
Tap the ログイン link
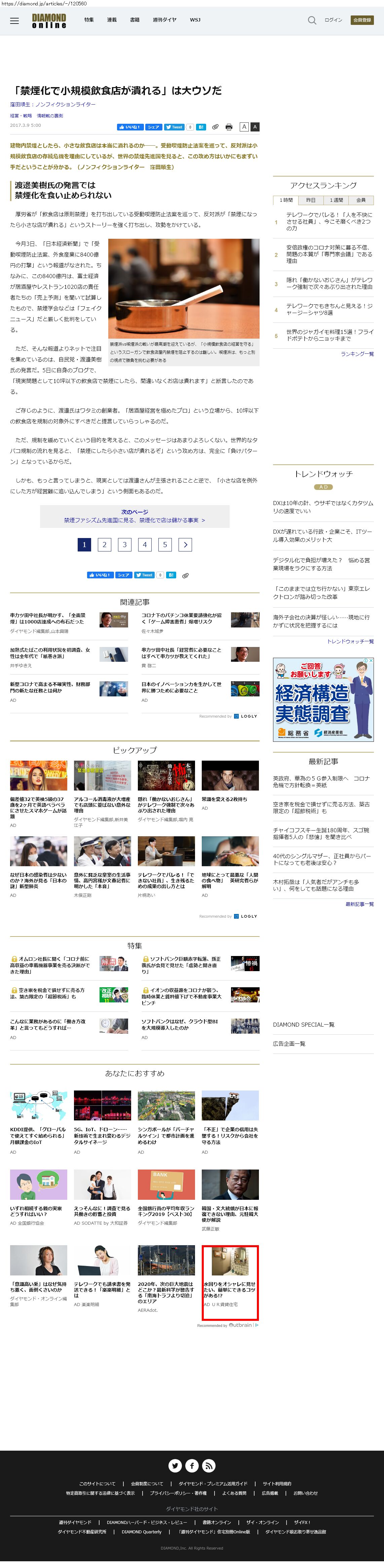click(333, 20)
